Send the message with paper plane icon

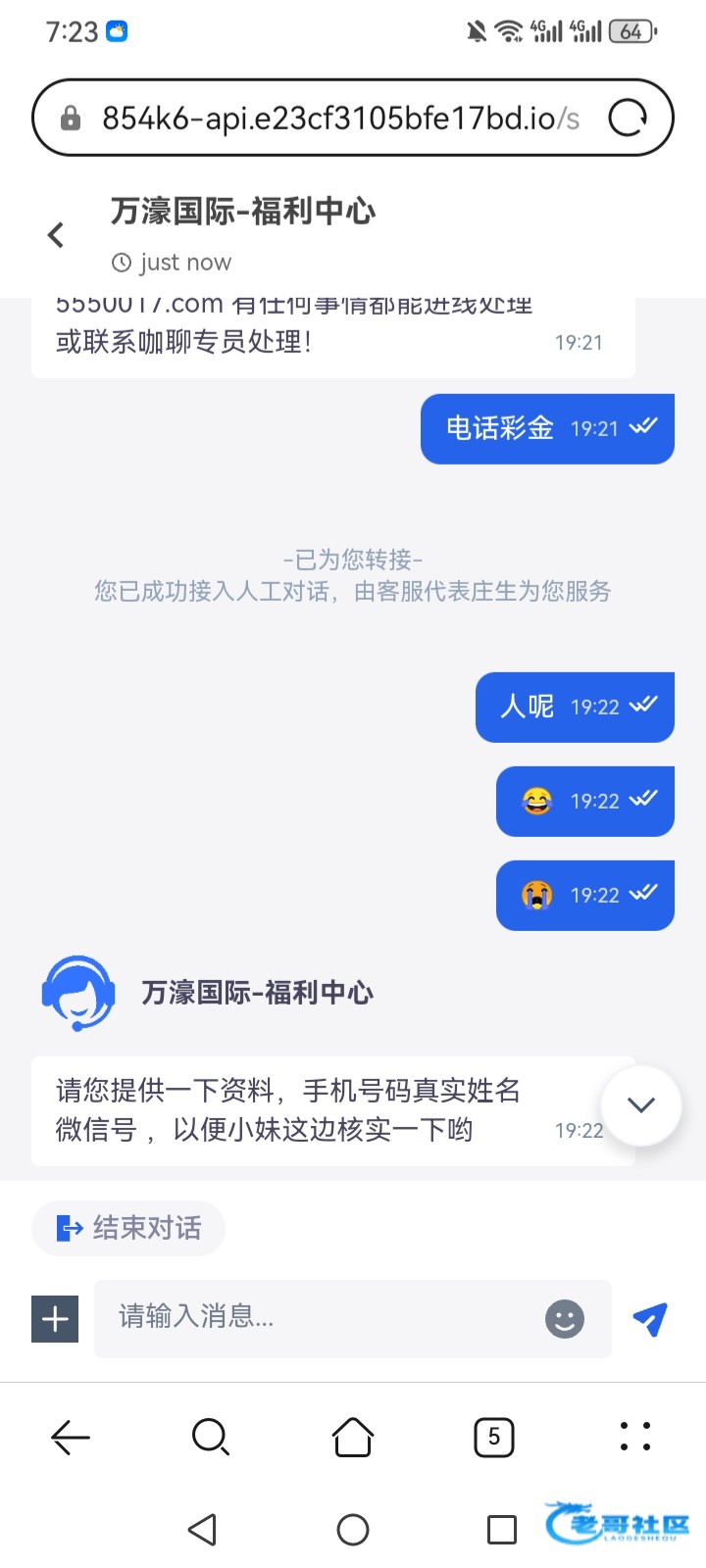650,1319
